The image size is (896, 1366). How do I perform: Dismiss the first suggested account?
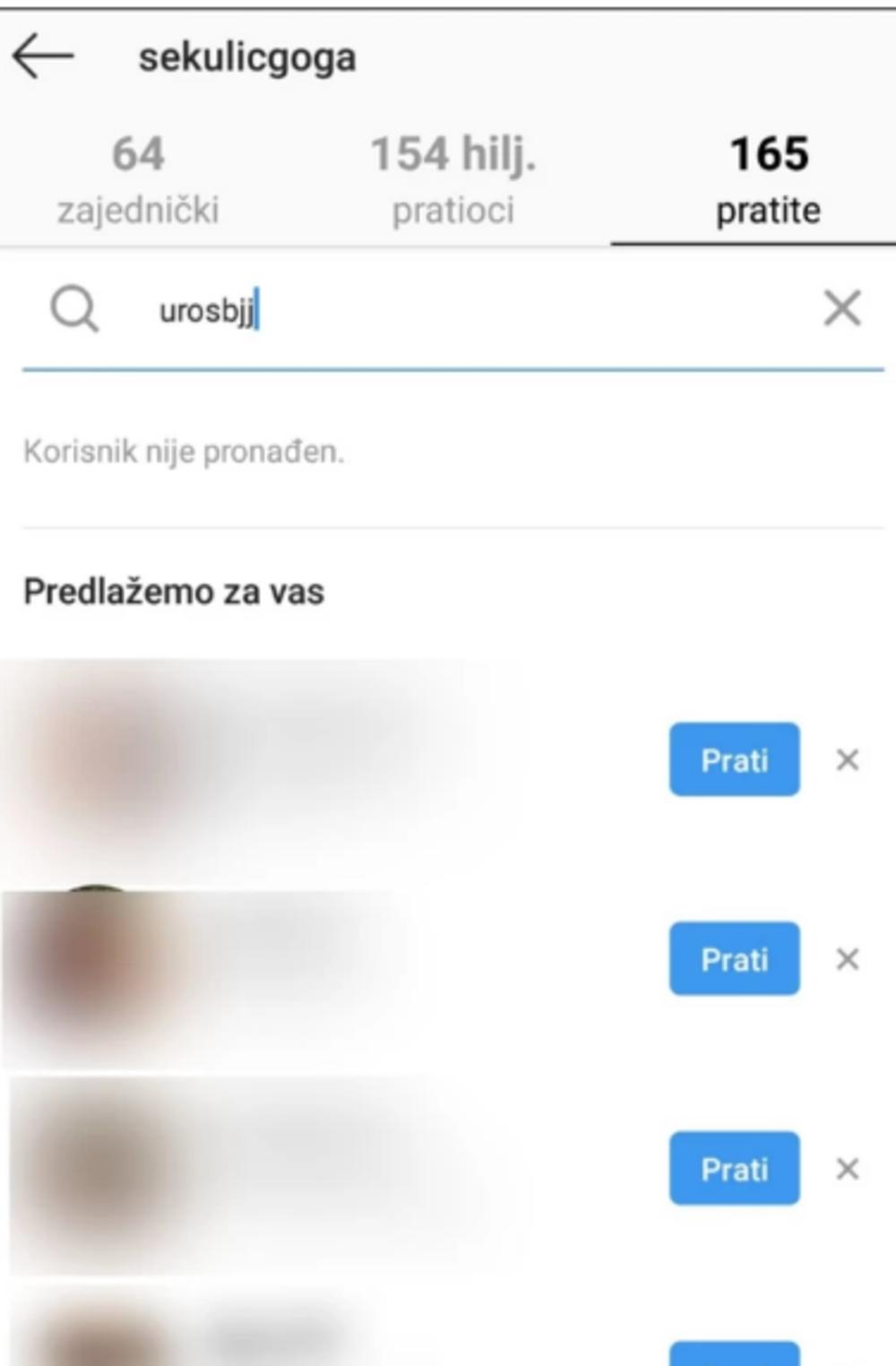(847, 760)
